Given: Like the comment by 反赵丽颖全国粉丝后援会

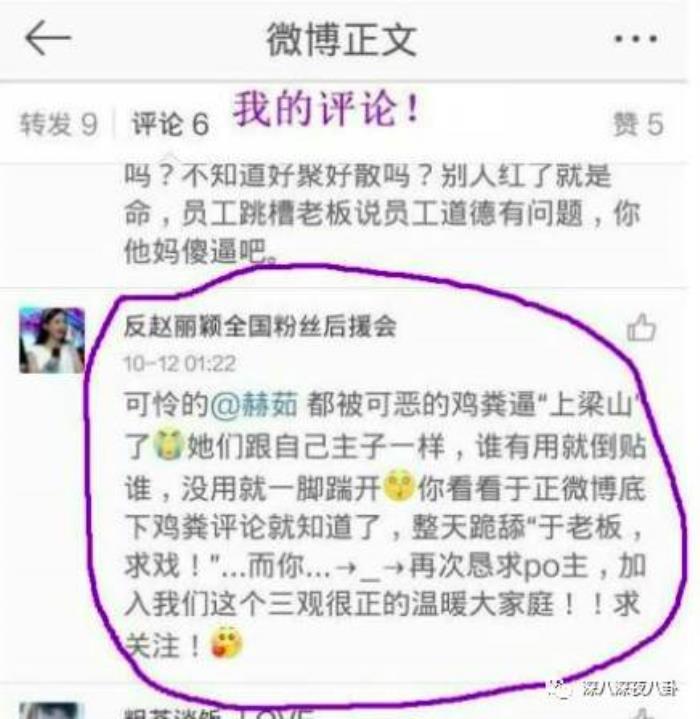Looking at the screenshot, I should (x=640, y=328).
